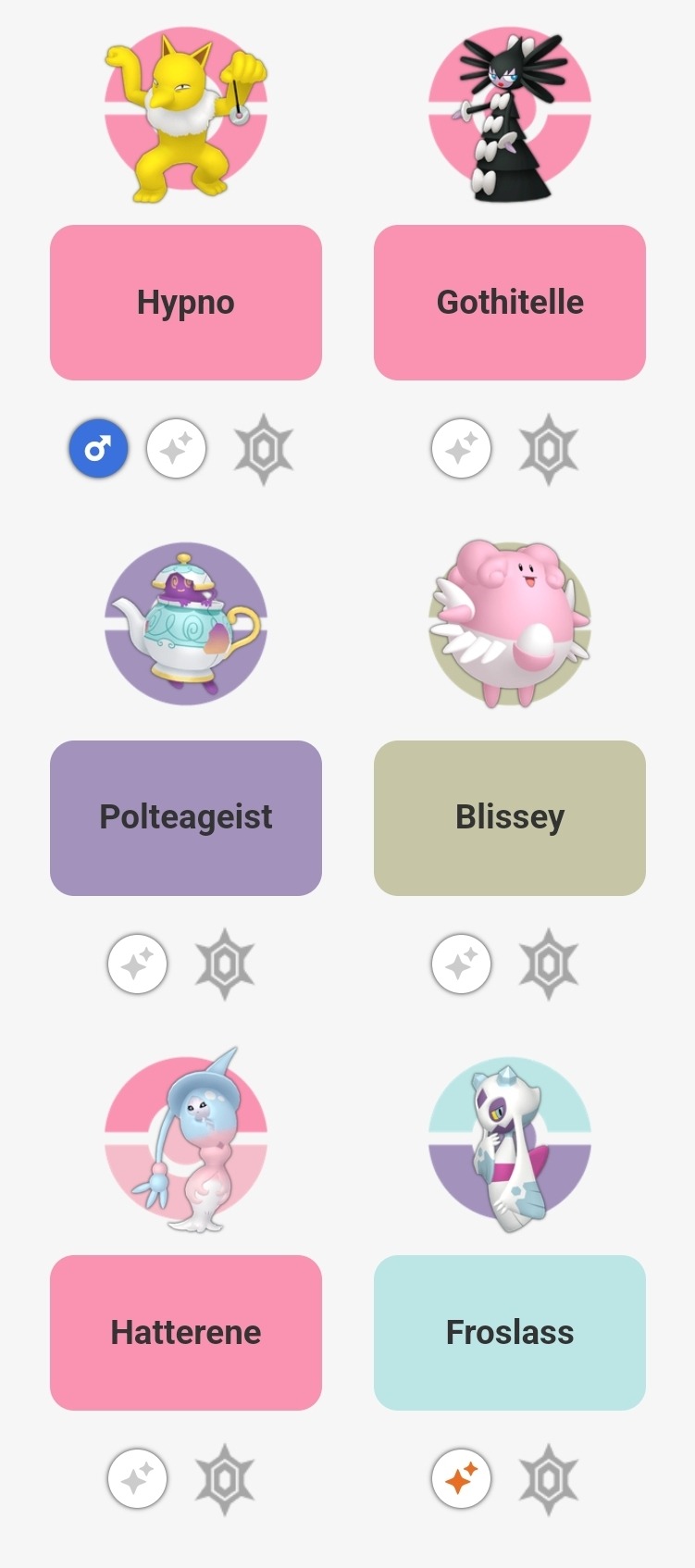The height and width of the screenshot is (1568, 695).
Task: Toggle Dynamax icon under Polteageist
Action: point(225,964)
